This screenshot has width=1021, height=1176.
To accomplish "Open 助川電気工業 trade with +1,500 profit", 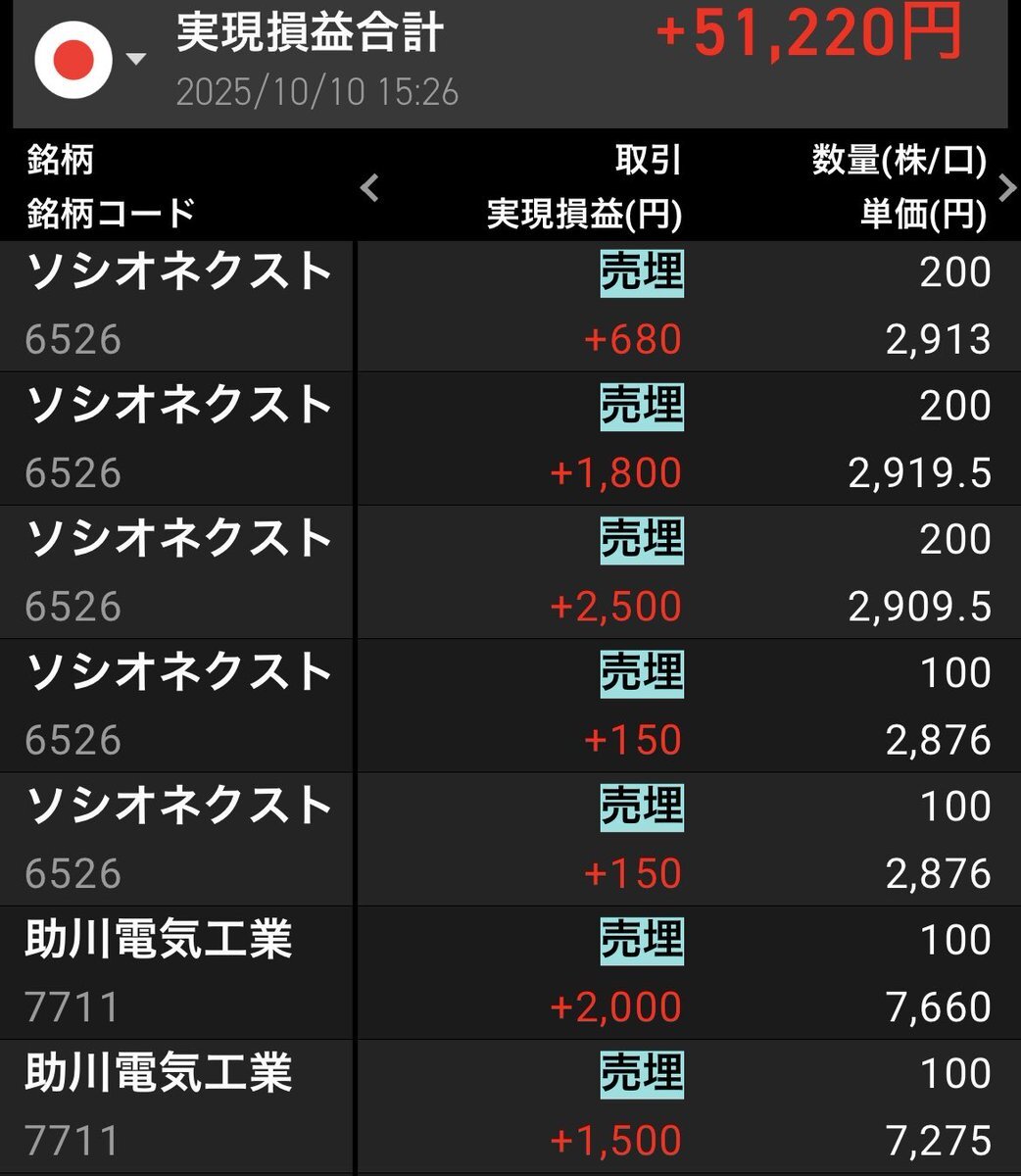I will pyautogui.click(x=510, y=1105).
